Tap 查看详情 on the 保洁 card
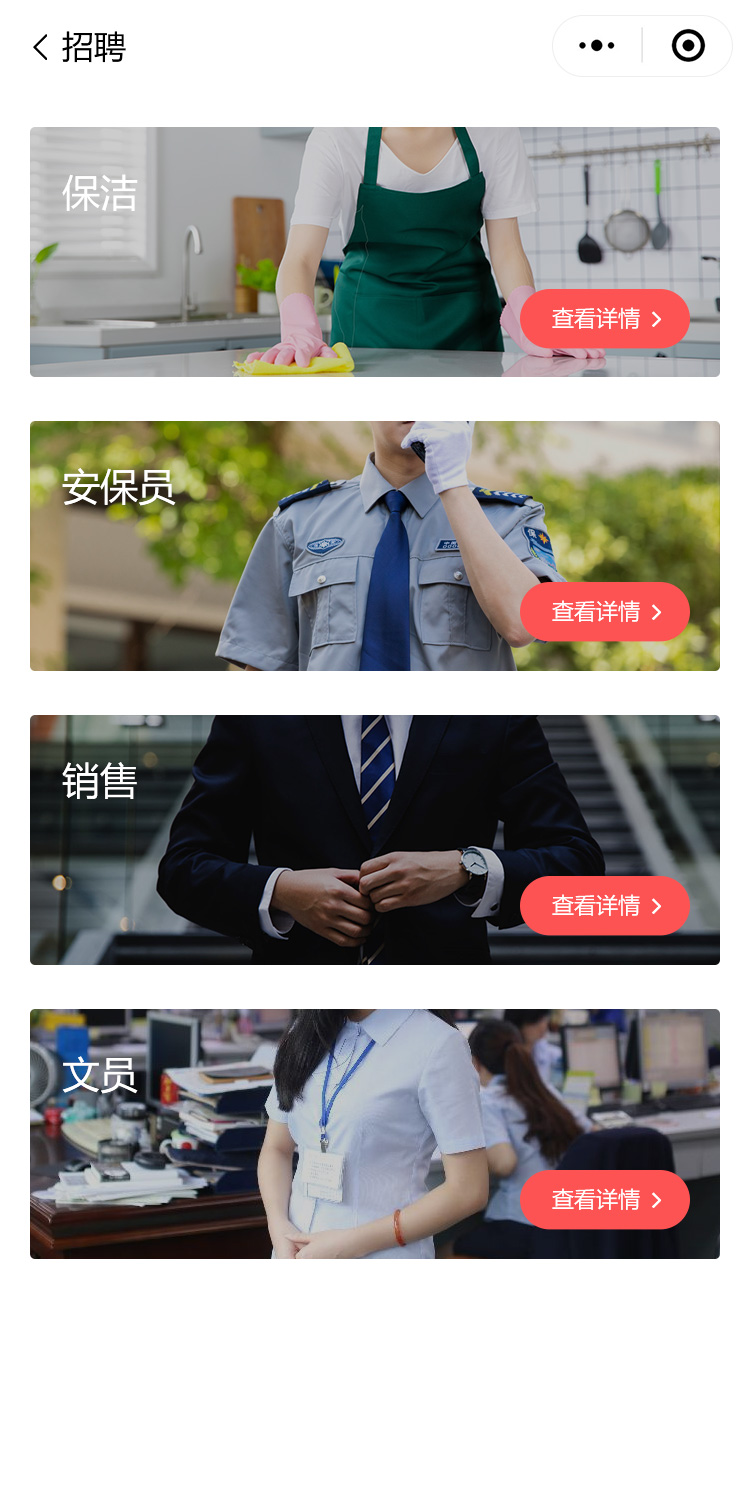The image size is (750, 1500). (x=604, y=319)
